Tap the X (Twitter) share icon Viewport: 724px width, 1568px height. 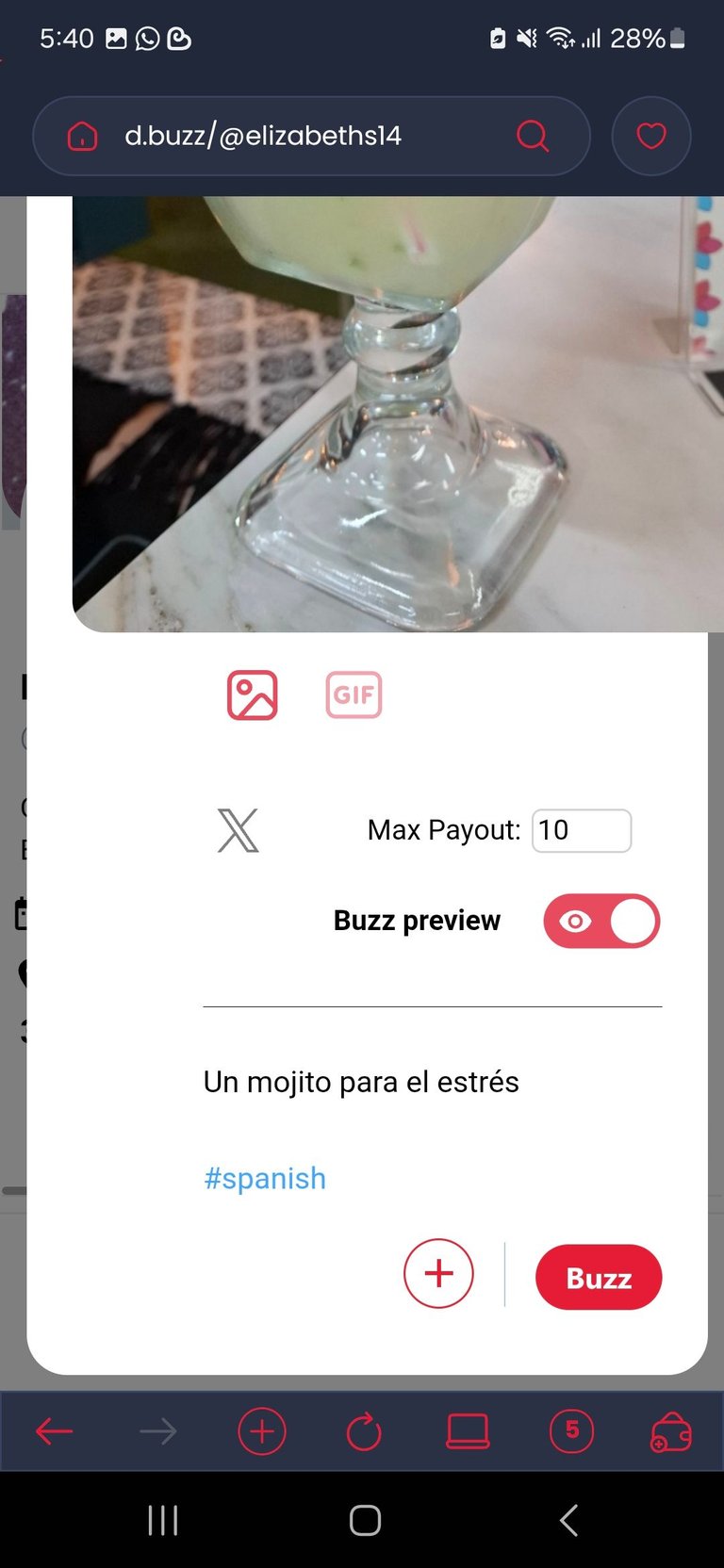click(x=238, y=831)
